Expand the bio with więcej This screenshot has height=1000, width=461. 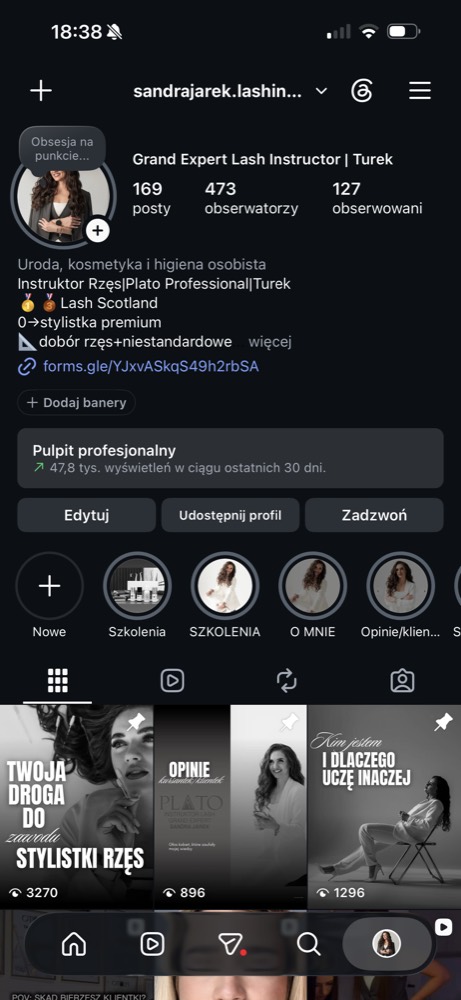point(270,342)
